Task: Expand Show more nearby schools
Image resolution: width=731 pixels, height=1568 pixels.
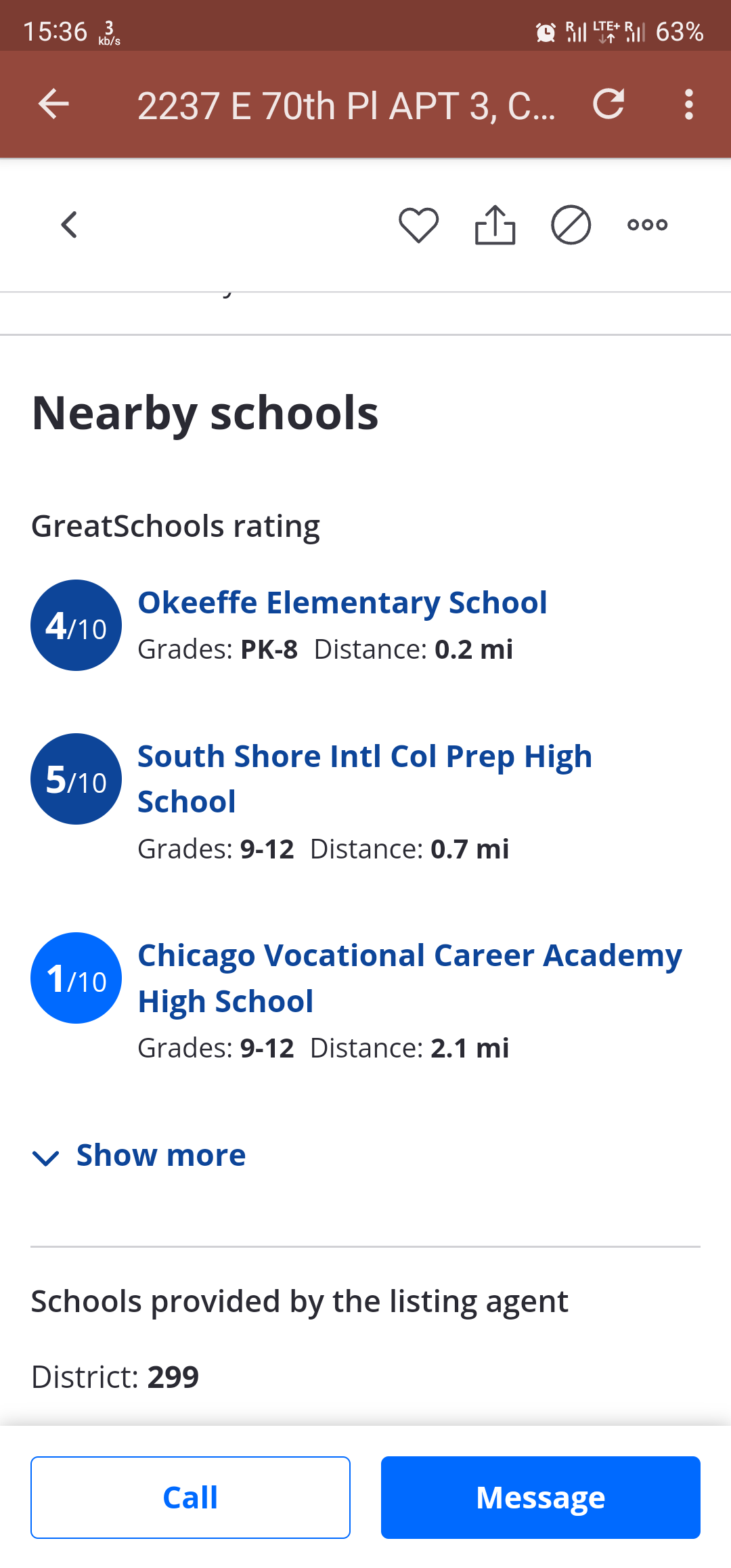Action: coord(139,1155)
